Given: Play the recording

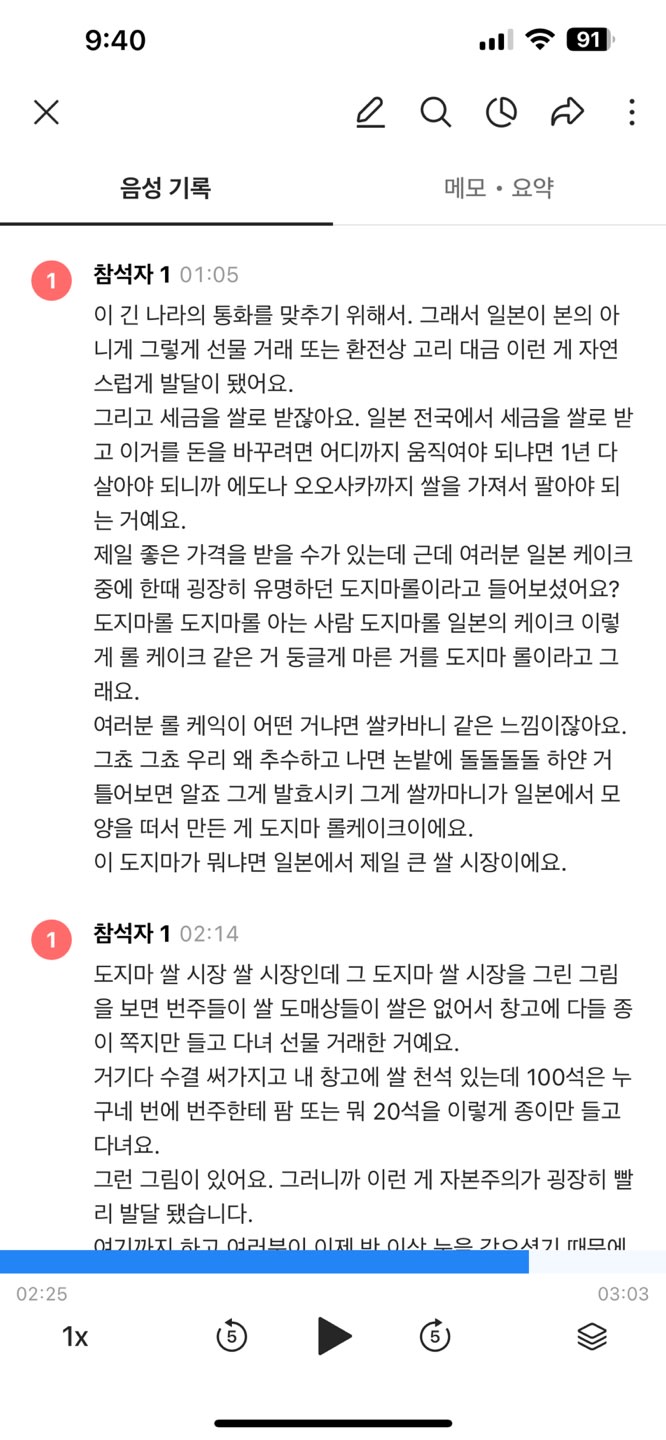Looking at the screenshot, I should (x=333, y=1335).
